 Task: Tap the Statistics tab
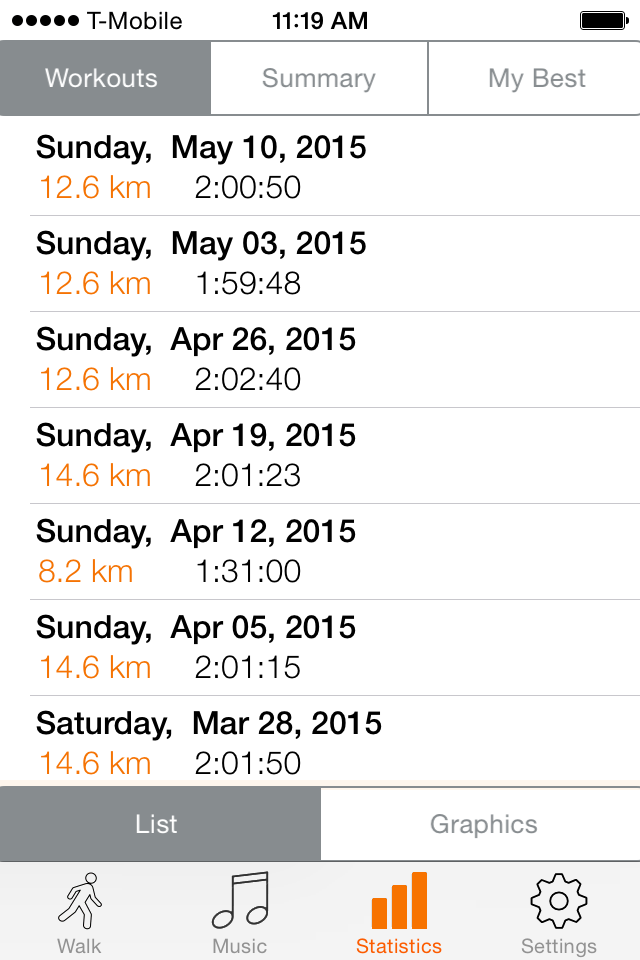tap(399, 913)
